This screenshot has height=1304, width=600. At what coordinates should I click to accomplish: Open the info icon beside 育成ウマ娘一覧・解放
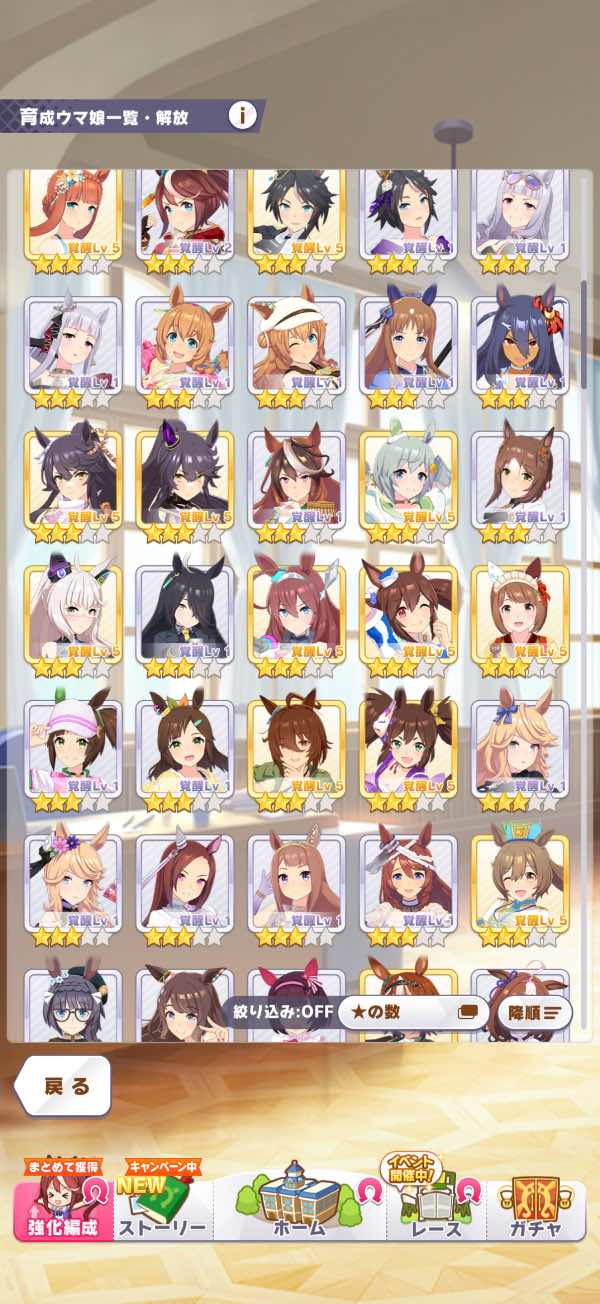[x=242, y=115]
